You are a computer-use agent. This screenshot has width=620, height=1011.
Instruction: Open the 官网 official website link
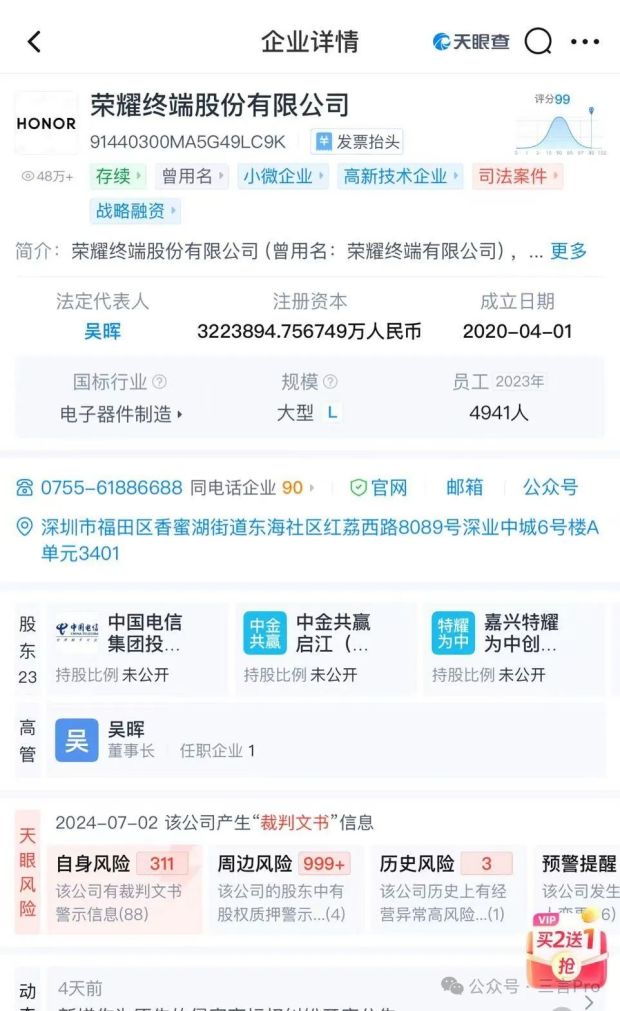(x=378, y=488)
